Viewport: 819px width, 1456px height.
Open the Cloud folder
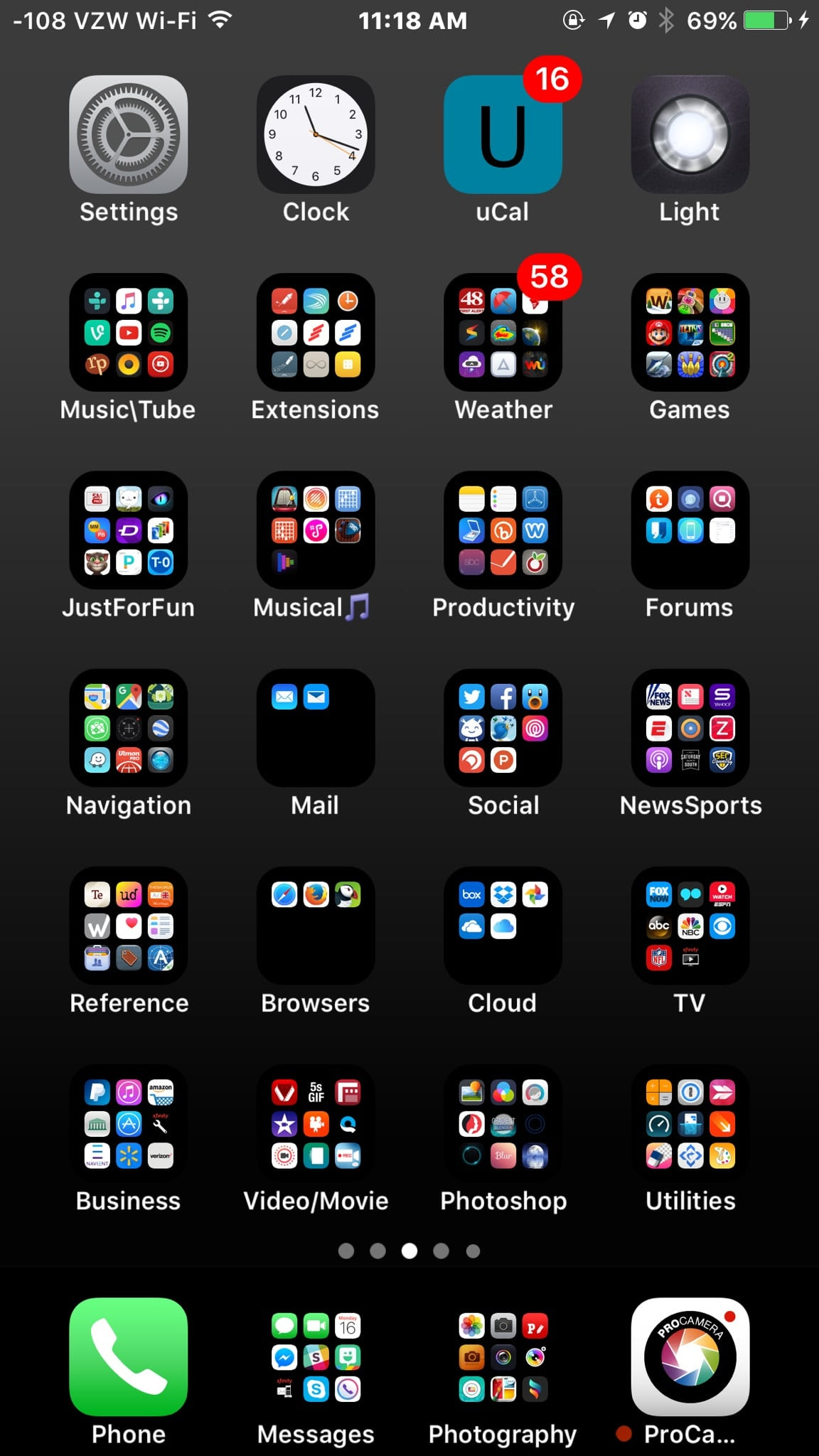click(x=503, y=925)
